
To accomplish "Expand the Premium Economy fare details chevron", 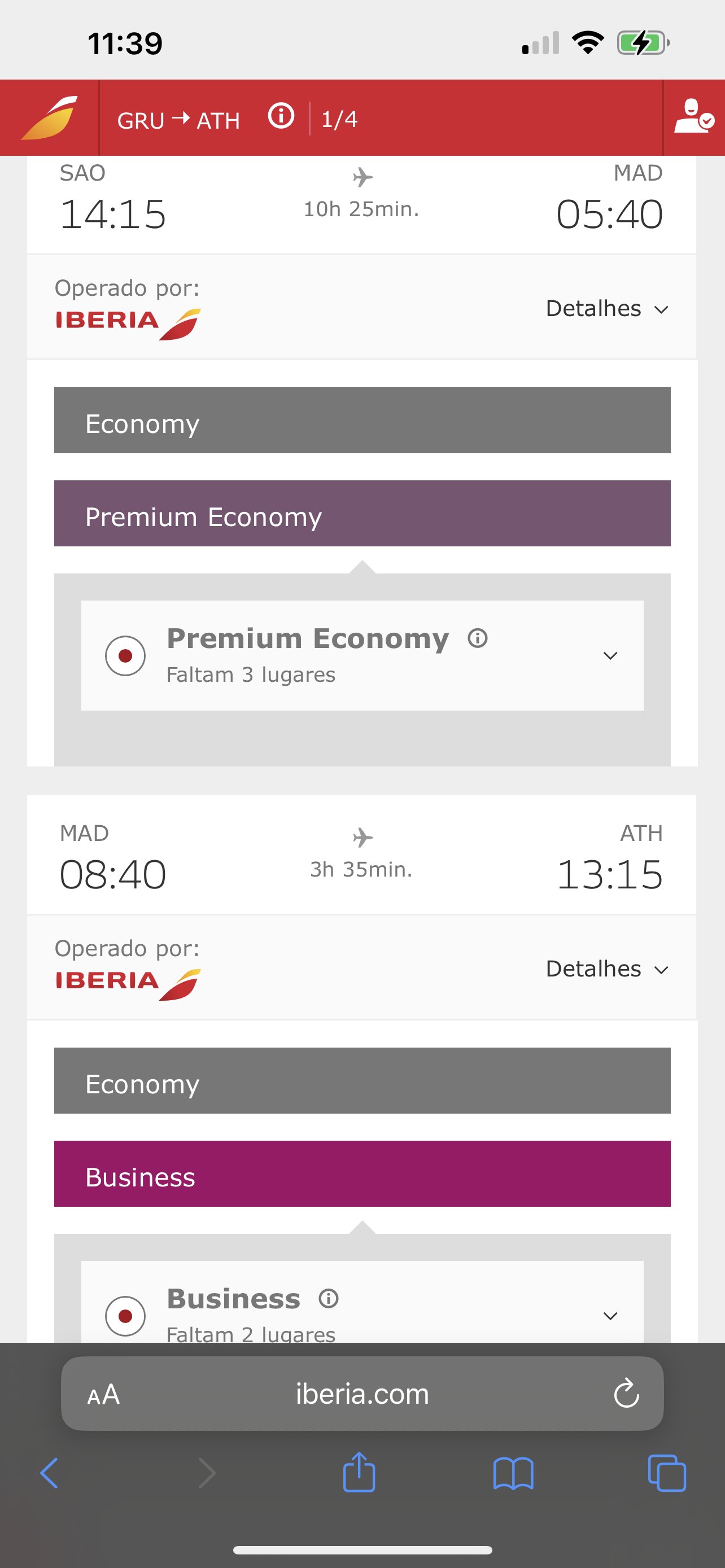I will (610, 655).
